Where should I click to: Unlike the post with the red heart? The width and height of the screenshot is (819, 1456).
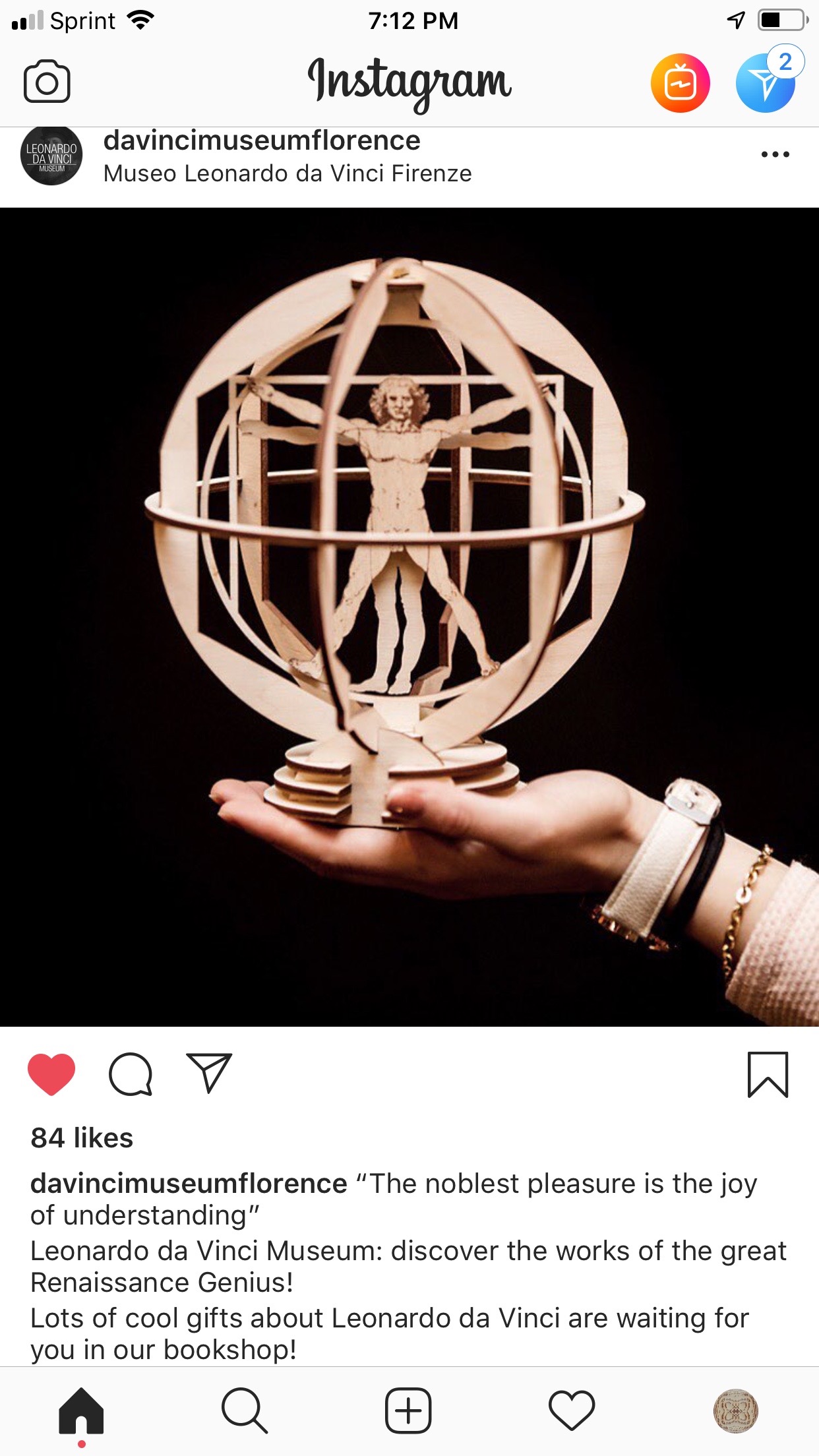(x=51, y=1074)
